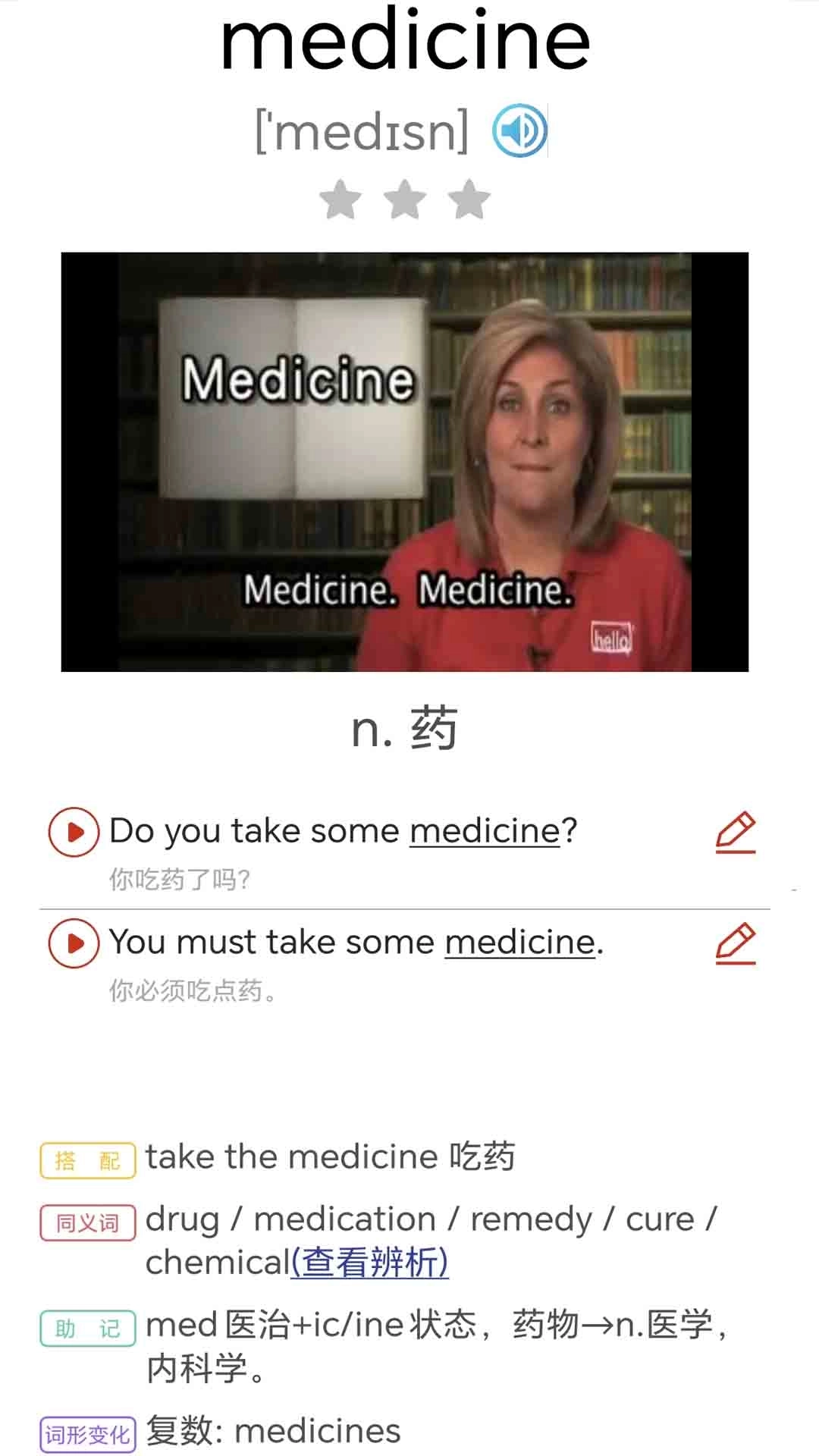
Task: Play the Medicine video clip
Action: [404, 461]
